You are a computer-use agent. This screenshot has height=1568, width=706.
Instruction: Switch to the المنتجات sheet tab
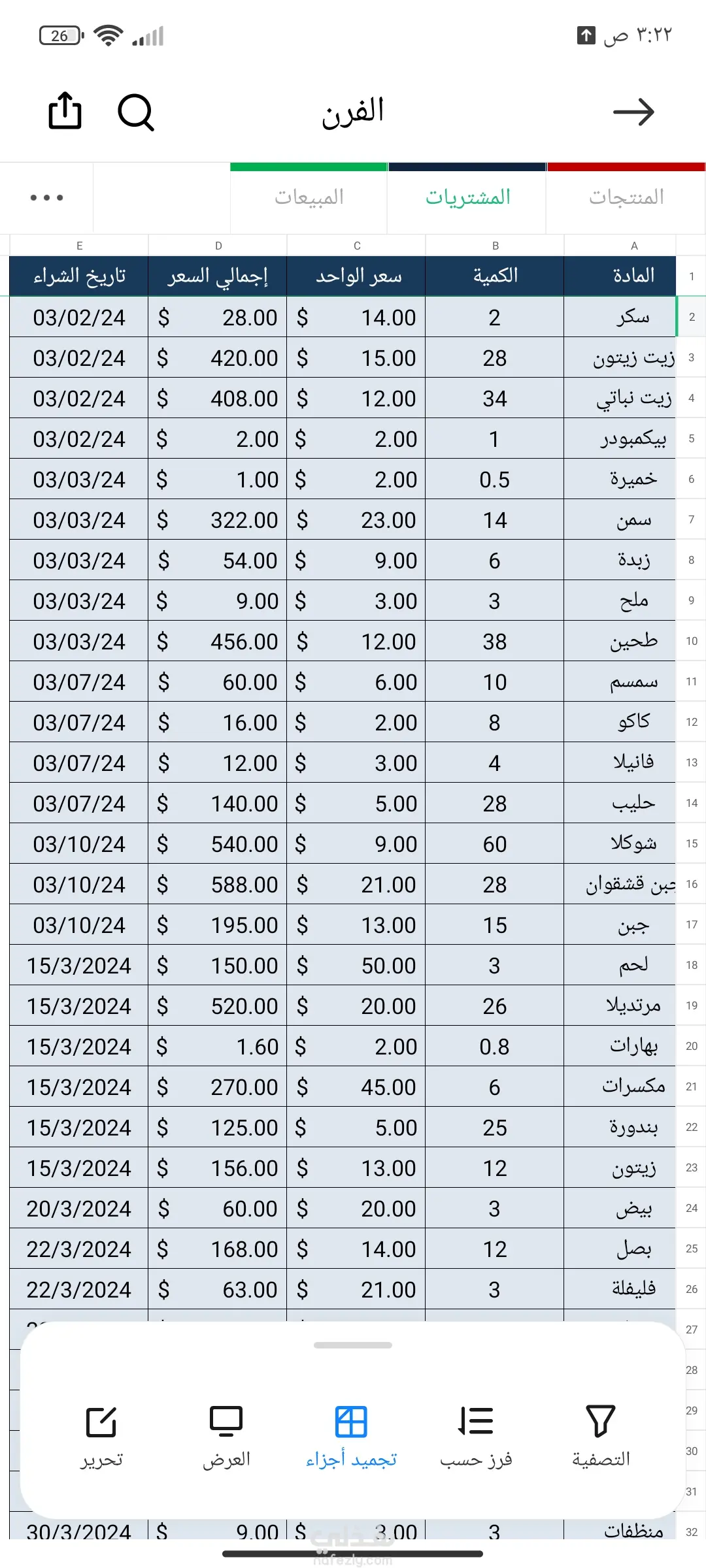pyautogui.click(x=626, y=197)
